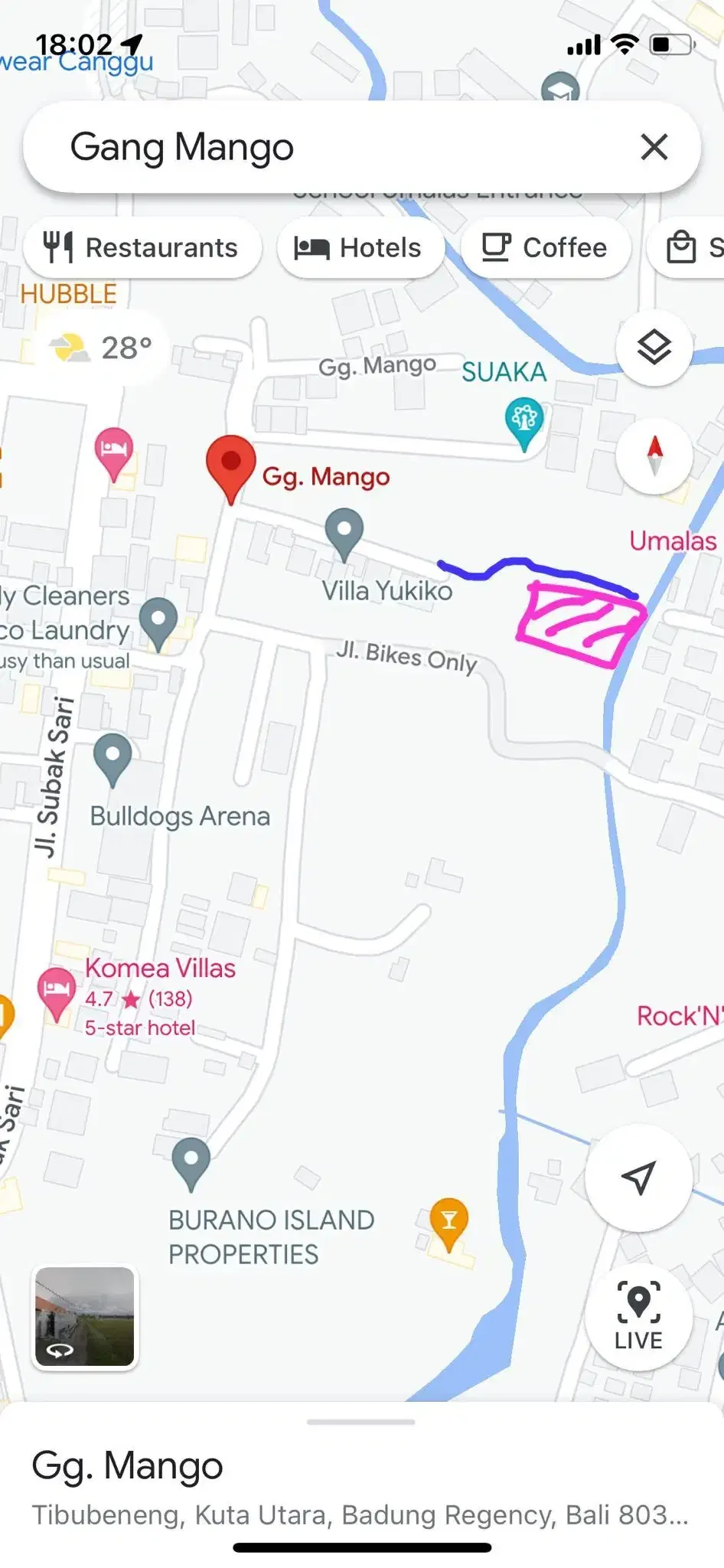Show Coffee places nearby
Viewport: 724px width, 1568px height.
tap(546, 248)
